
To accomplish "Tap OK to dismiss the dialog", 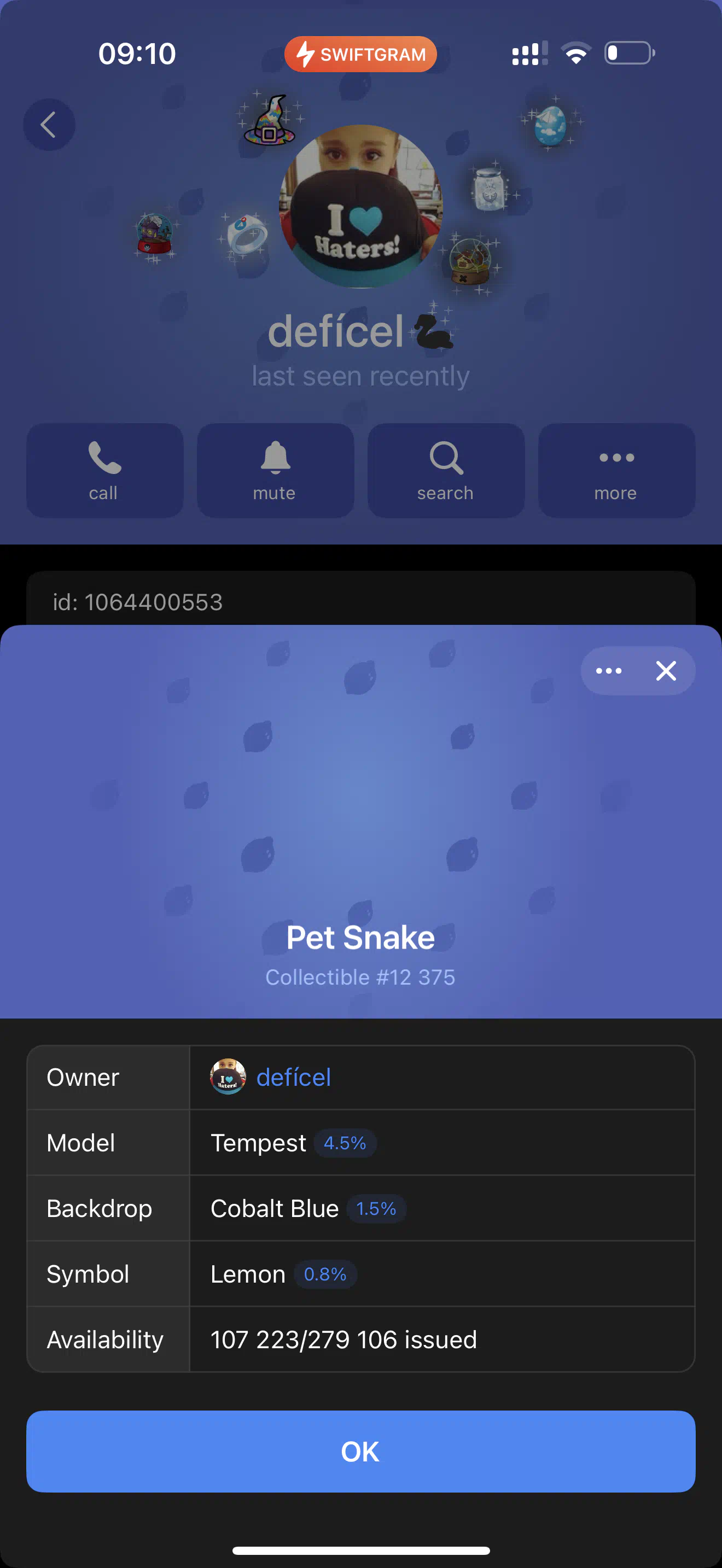I will (x=360, y=1452).
